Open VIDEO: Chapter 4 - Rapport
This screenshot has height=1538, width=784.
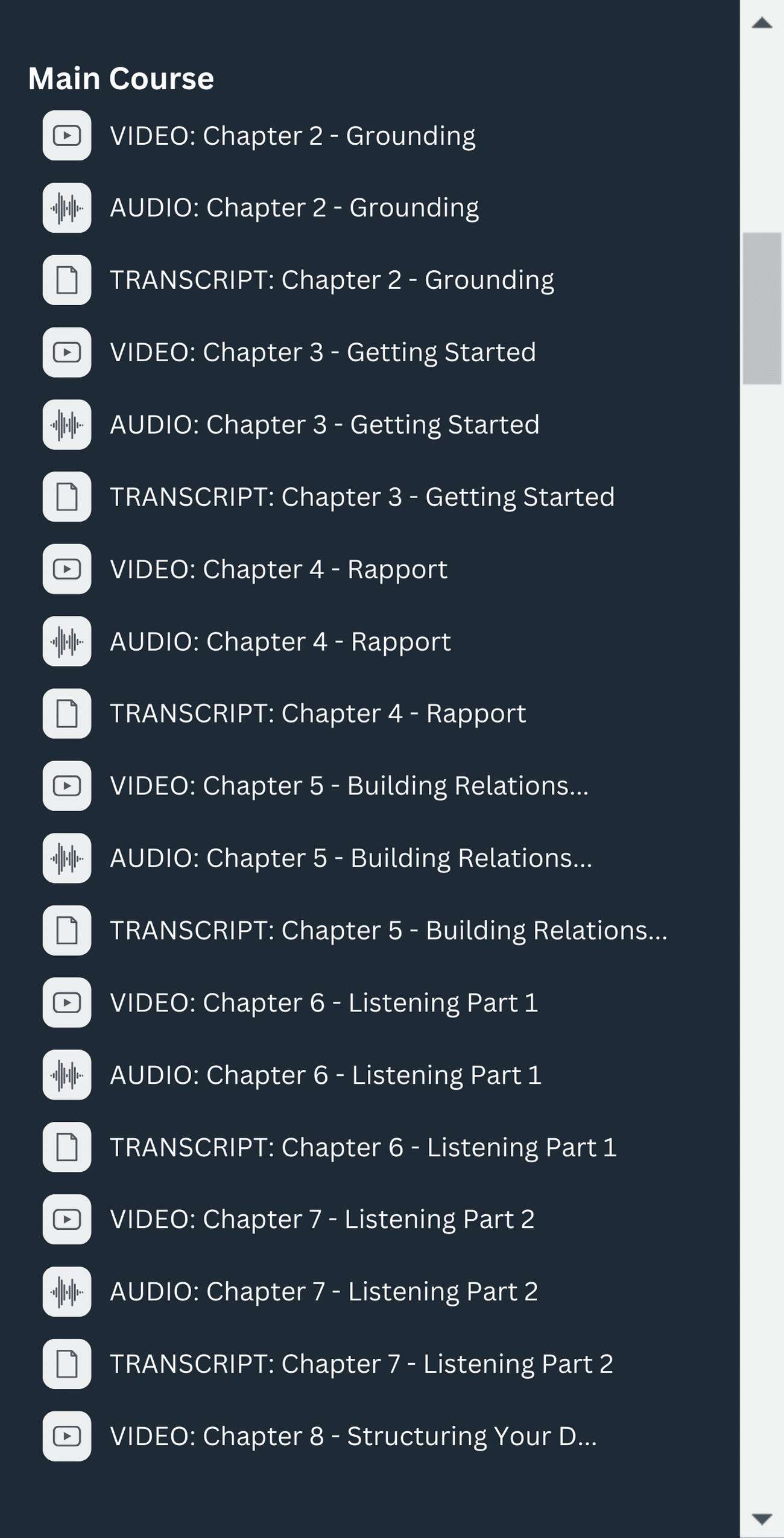coord(279,569)
